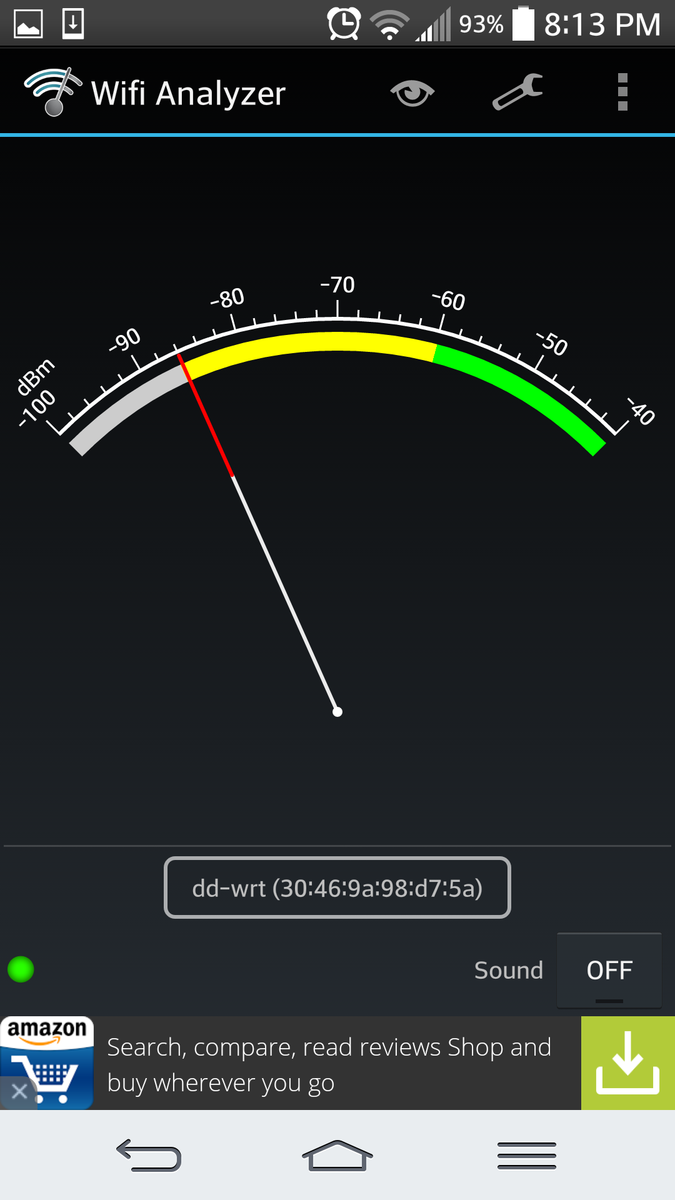Open the wrench settings icon
Viewport: 675px width, 1200px height.
tap(518, 93)
